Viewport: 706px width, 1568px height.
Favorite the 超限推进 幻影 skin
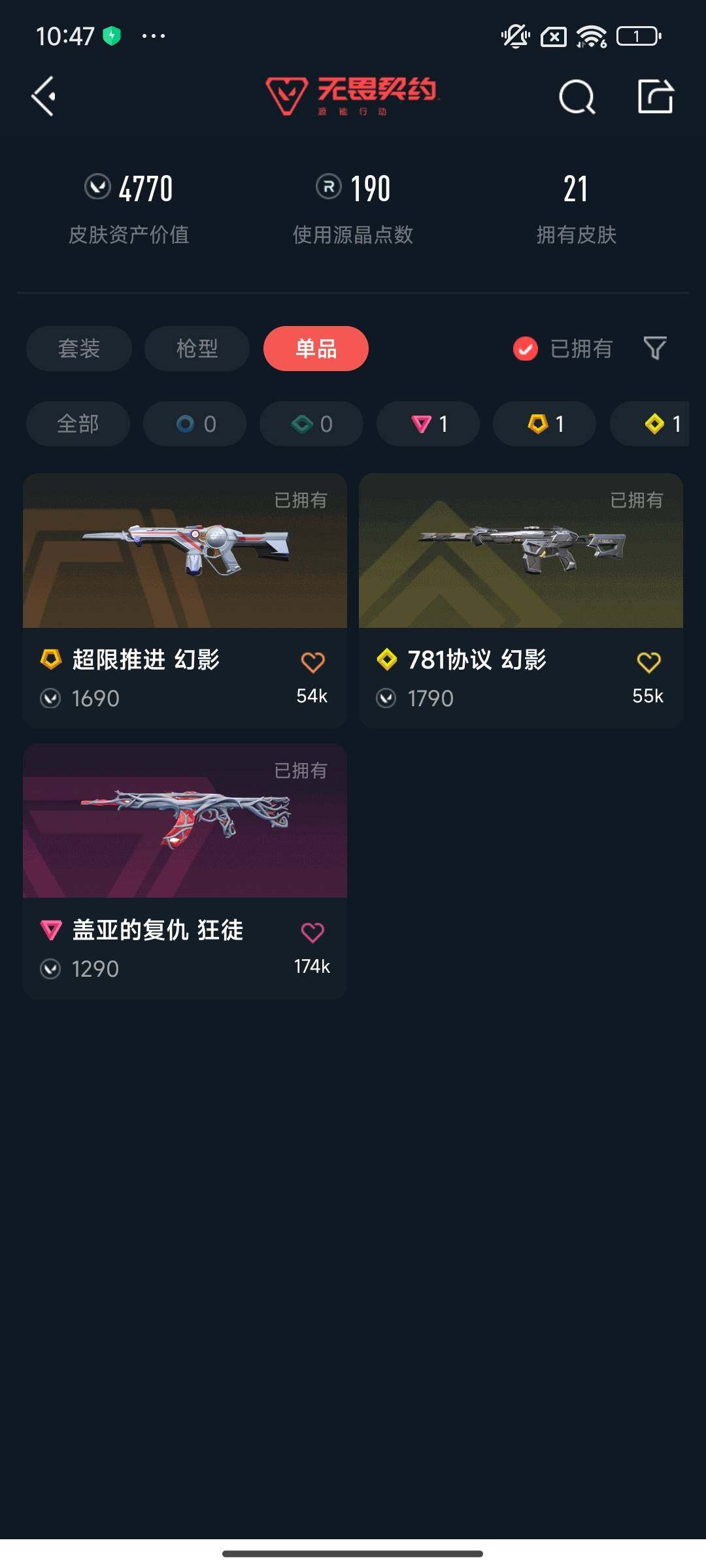point(314,661)
